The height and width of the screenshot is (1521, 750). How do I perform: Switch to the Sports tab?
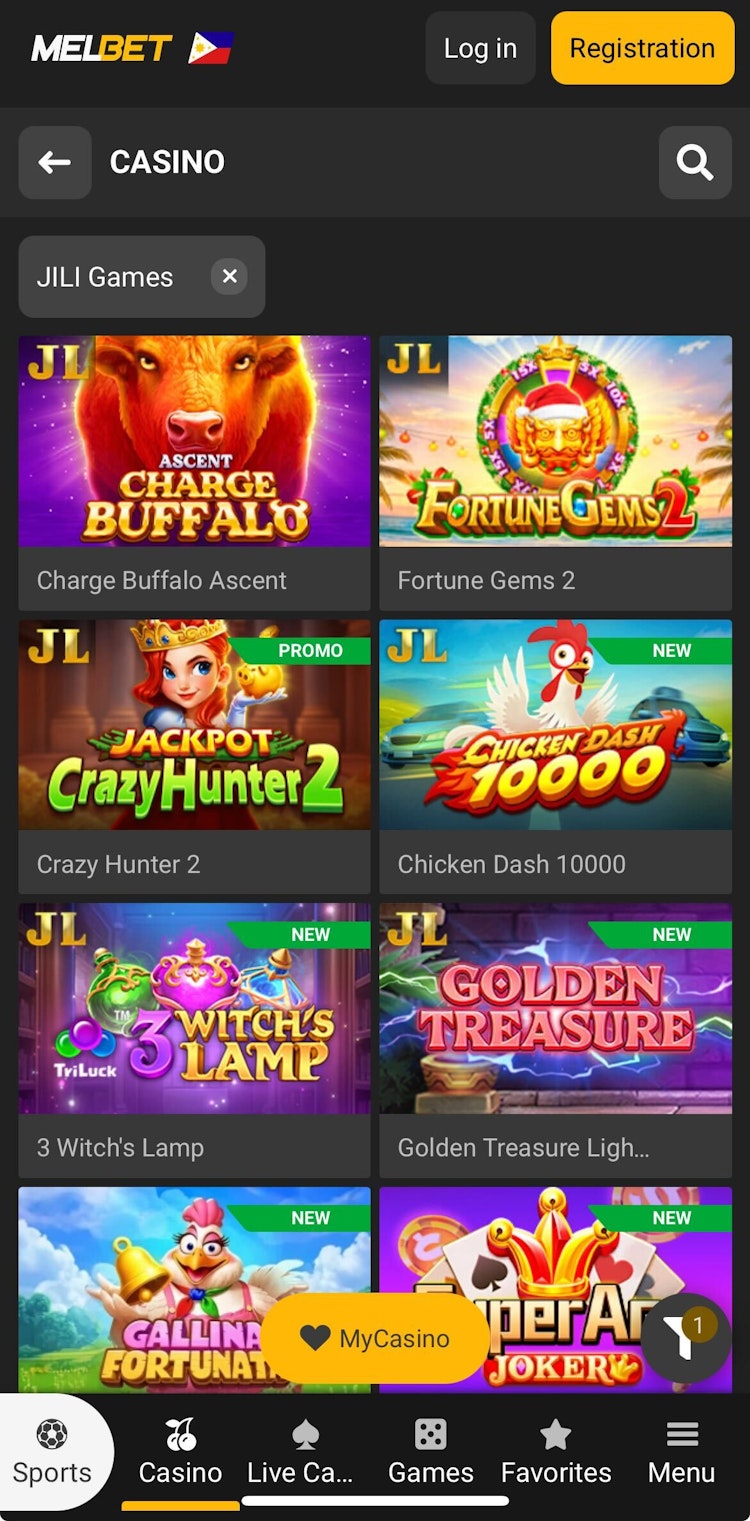click(52, 1452)
